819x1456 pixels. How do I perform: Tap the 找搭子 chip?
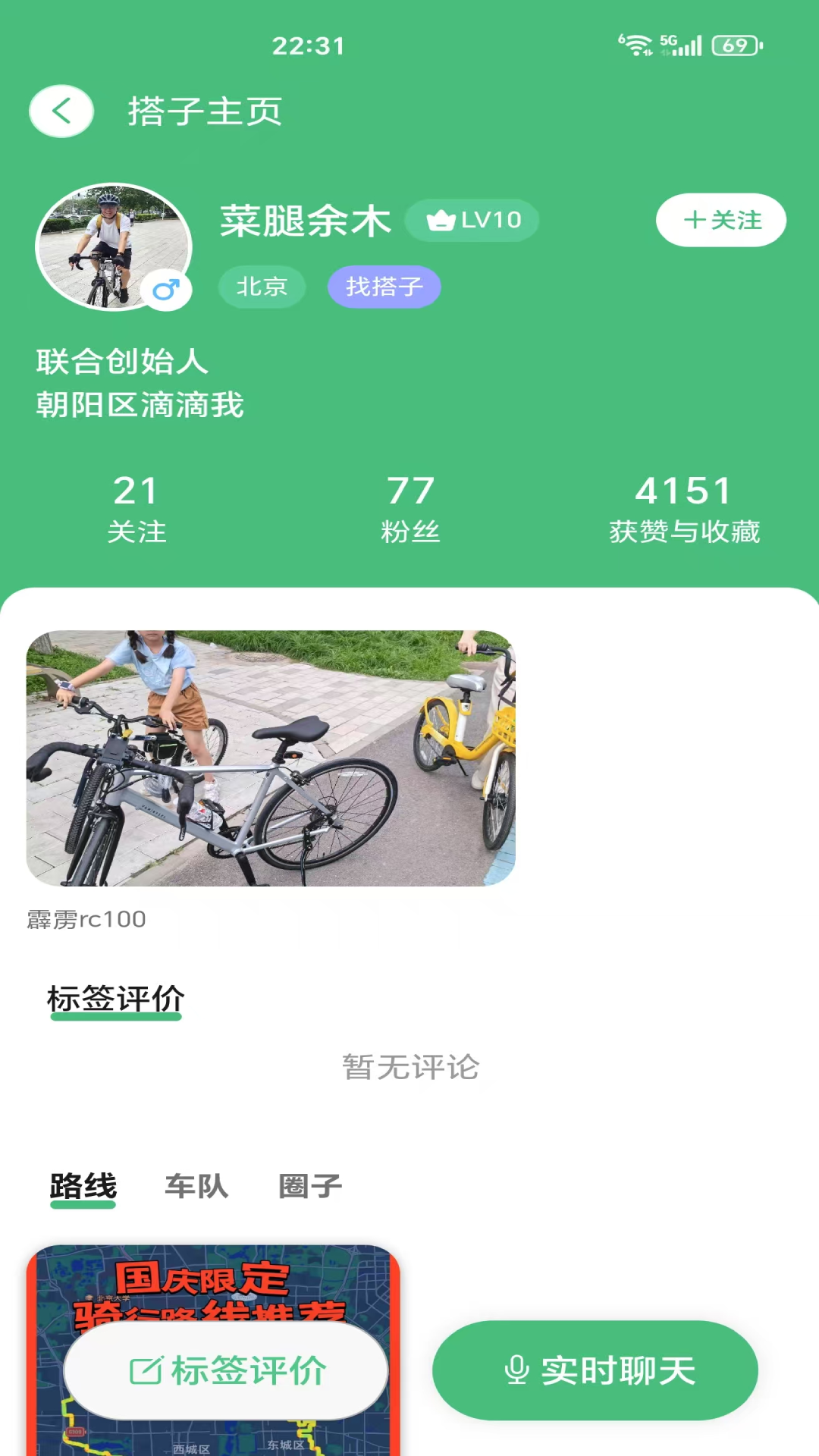(384, 287)
